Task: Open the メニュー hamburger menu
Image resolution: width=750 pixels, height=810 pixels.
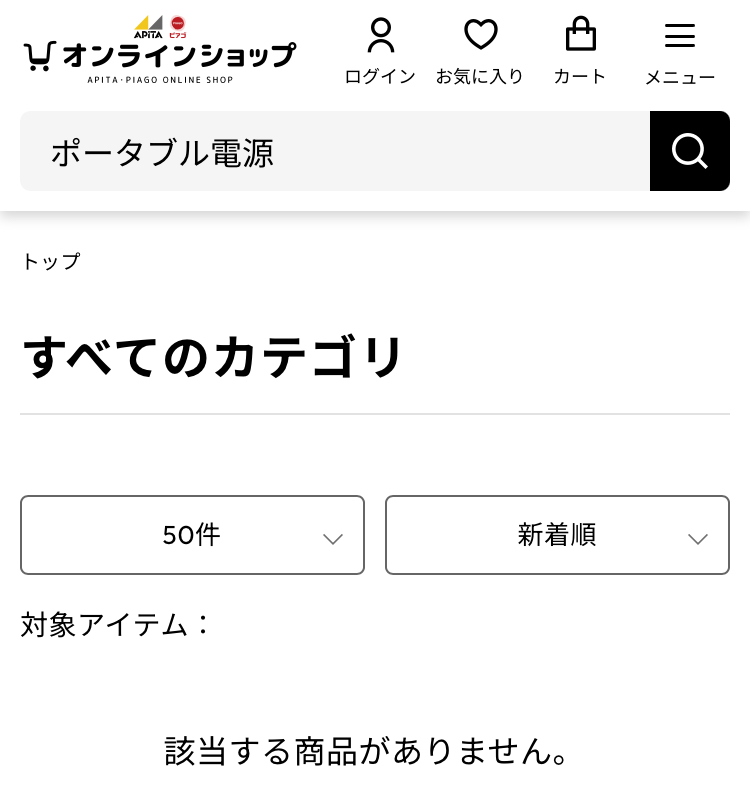Action: [x=680, y=50]
